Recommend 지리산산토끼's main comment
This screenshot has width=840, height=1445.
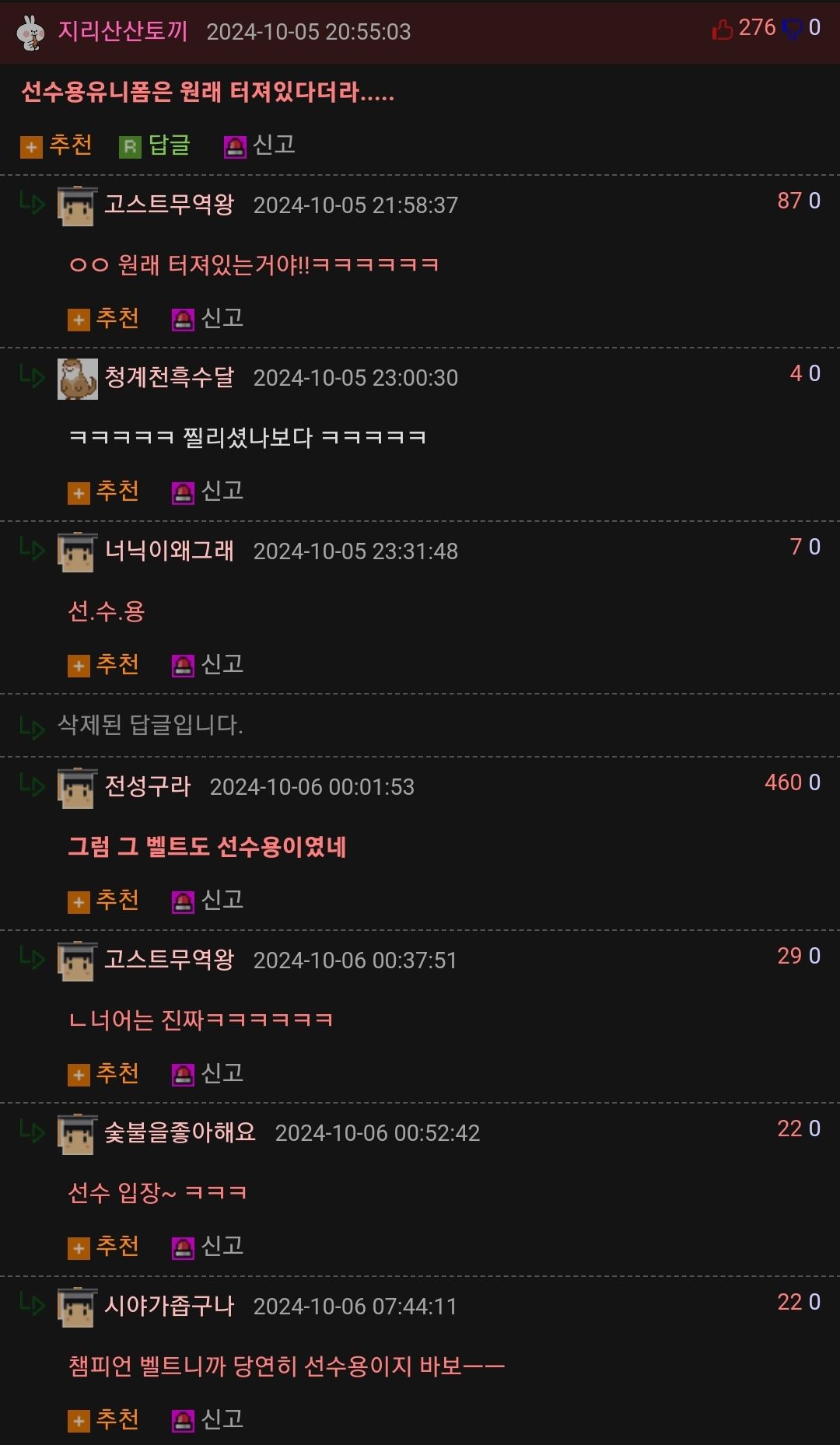pyautogui.click(x=58, y=145)
